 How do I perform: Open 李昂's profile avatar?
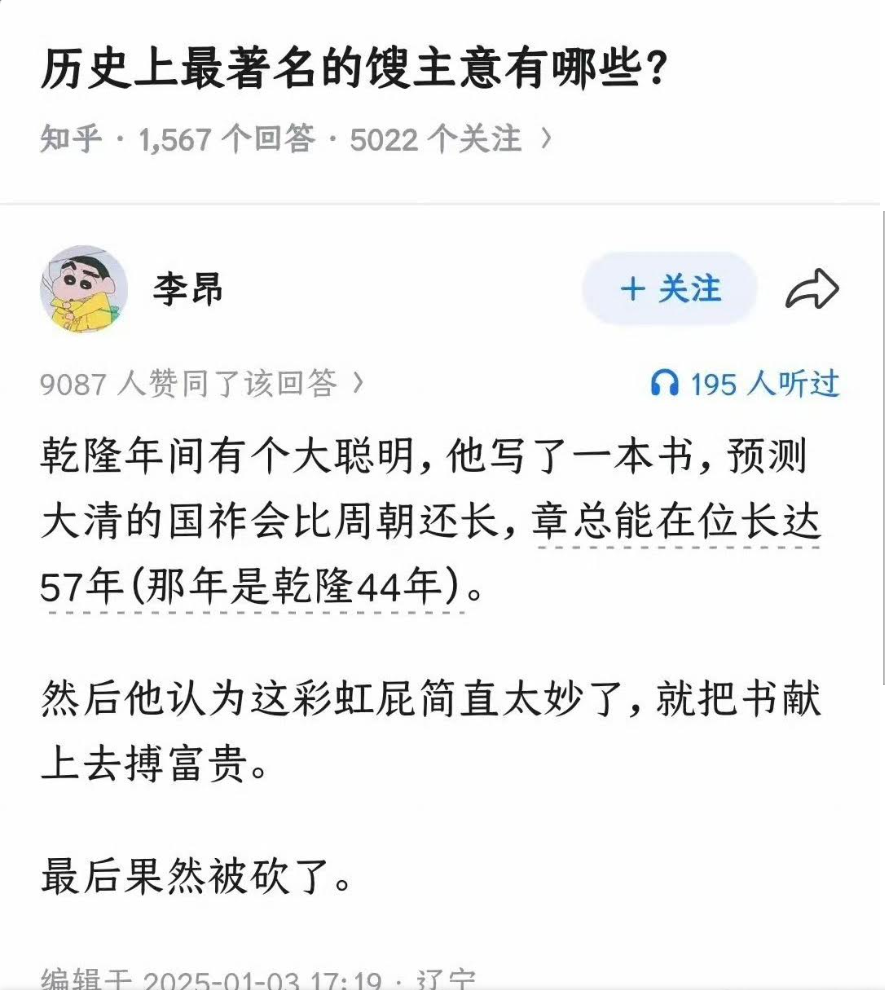84,289
